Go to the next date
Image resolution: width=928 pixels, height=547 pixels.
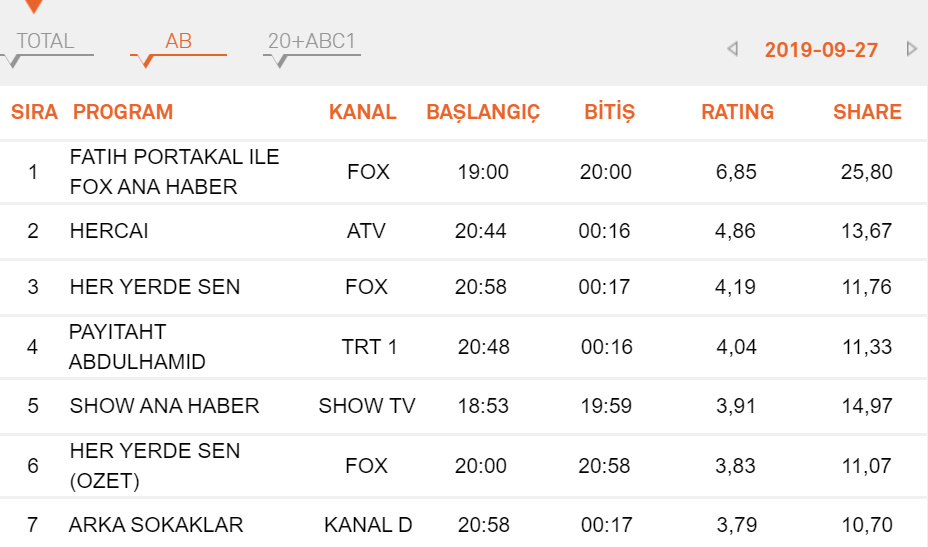[911, 49]
